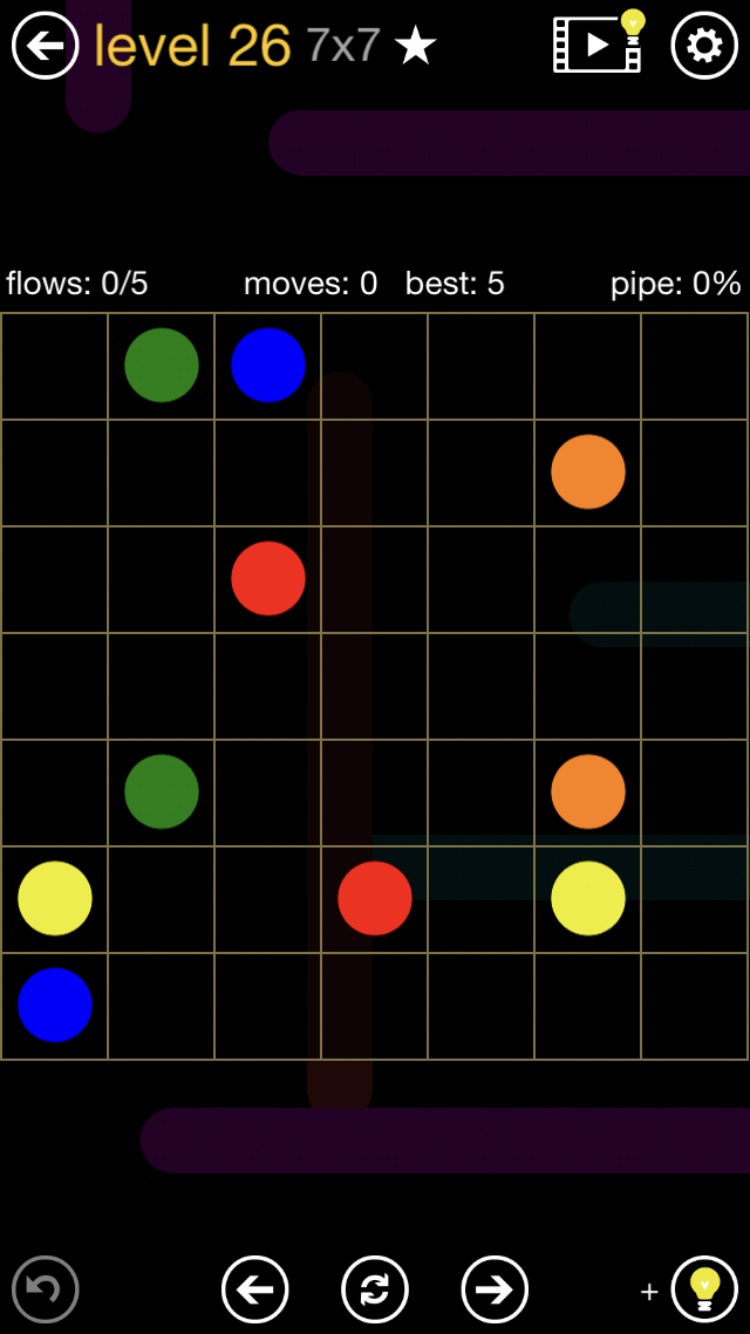Tap the orange dot in fifth row

point(588,791)
